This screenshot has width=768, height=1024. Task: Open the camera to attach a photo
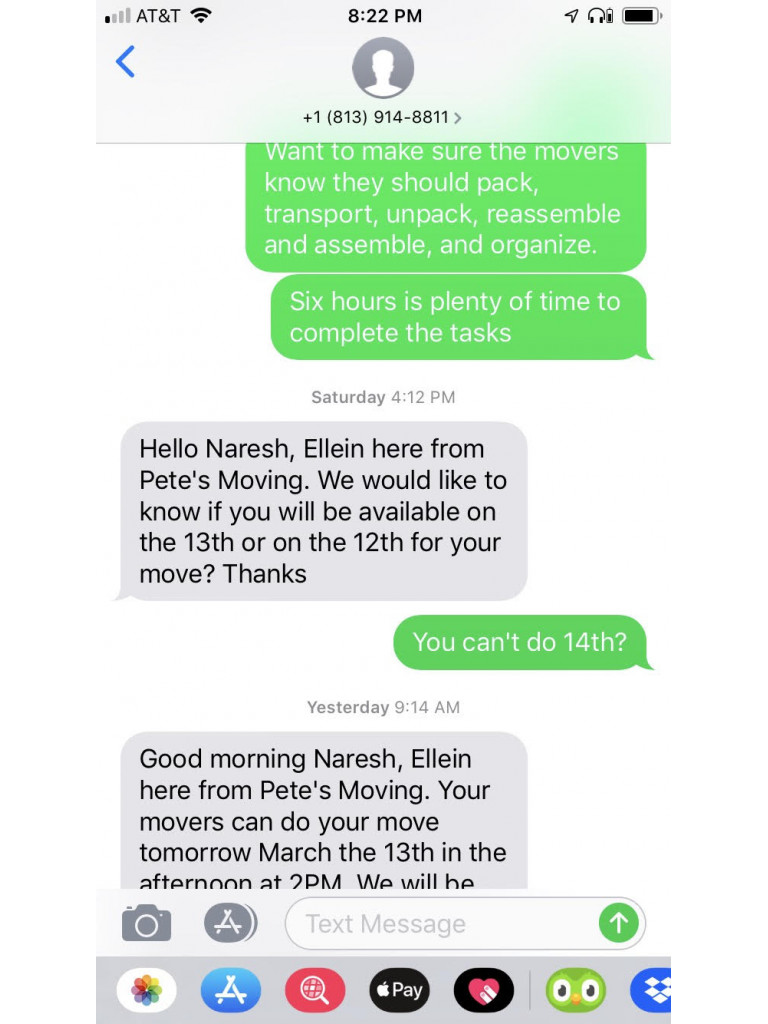(146, 923)
